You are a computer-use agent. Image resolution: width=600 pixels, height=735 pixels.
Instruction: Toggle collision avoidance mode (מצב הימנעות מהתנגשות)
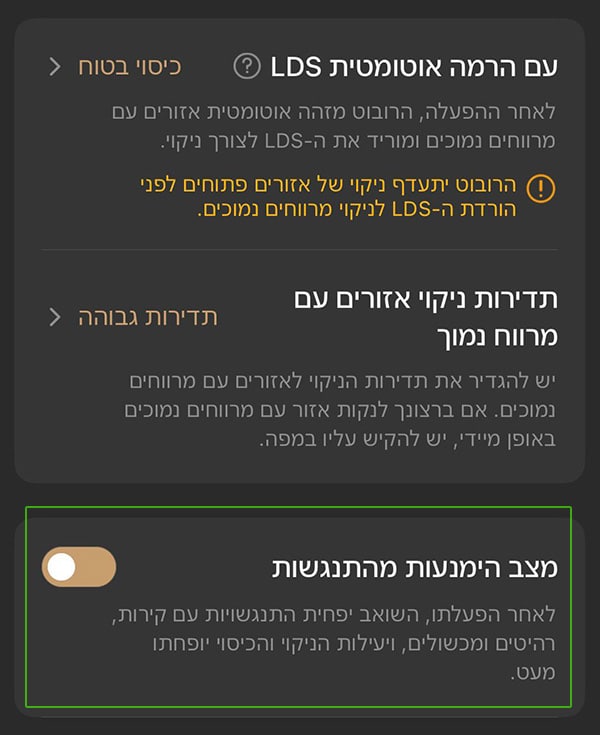click(x=79, y=567)
